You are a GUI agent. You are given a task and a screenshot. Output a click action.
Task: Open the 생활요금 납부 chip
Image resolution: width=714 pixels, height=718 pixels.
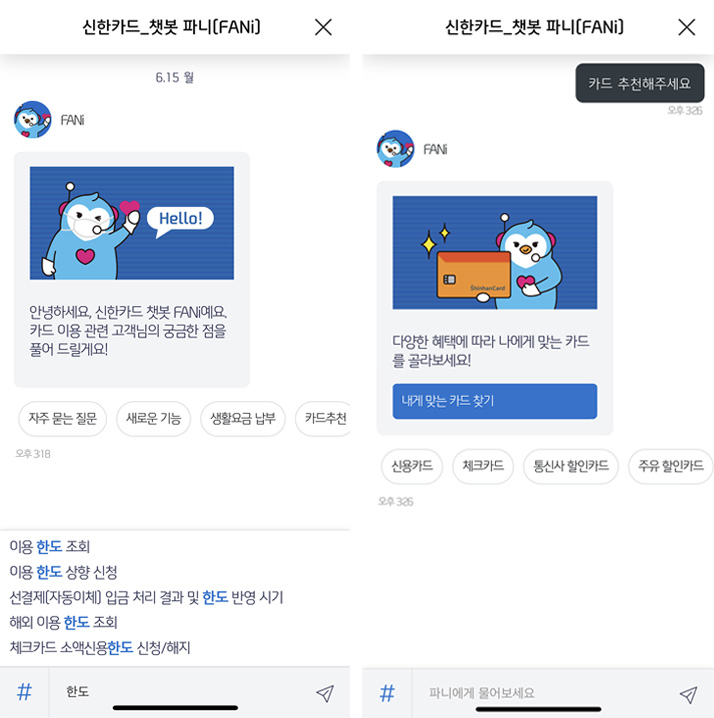click(x=242, y=419)
